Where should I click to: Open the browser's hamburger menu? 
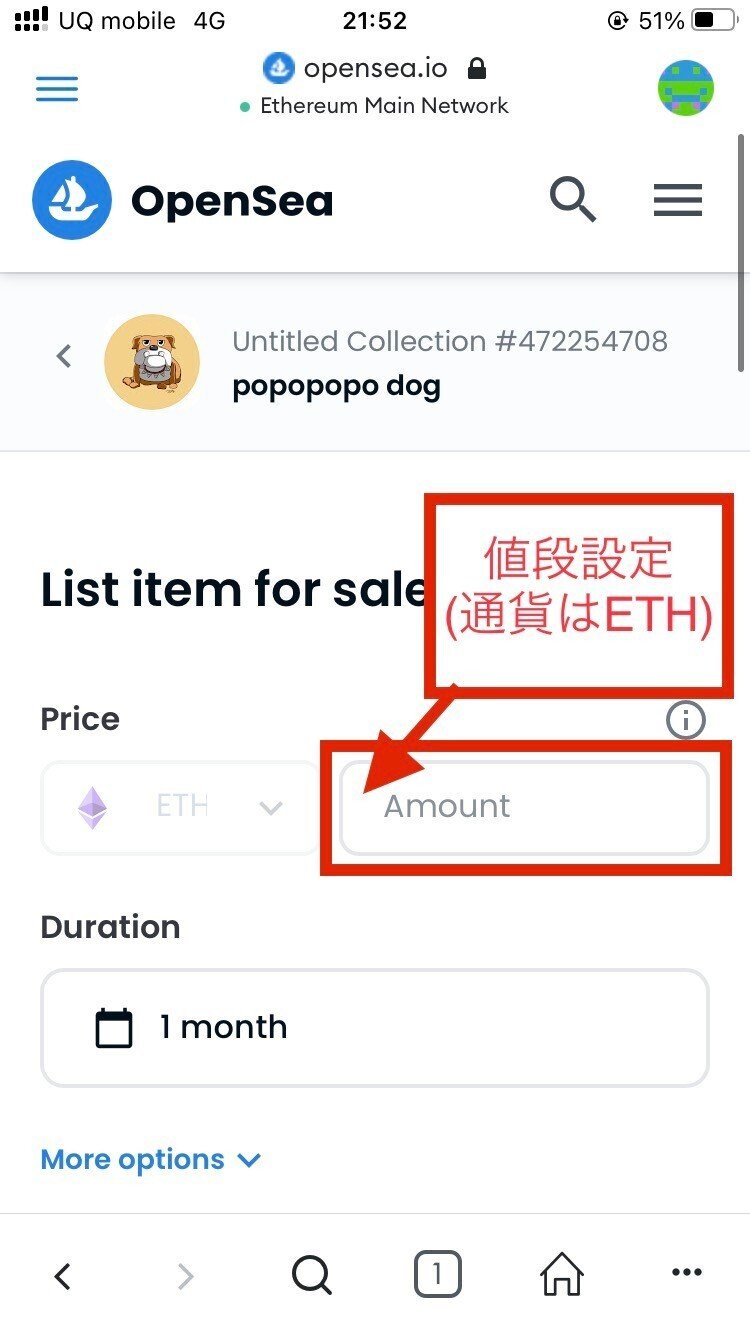tap(57, 90)
